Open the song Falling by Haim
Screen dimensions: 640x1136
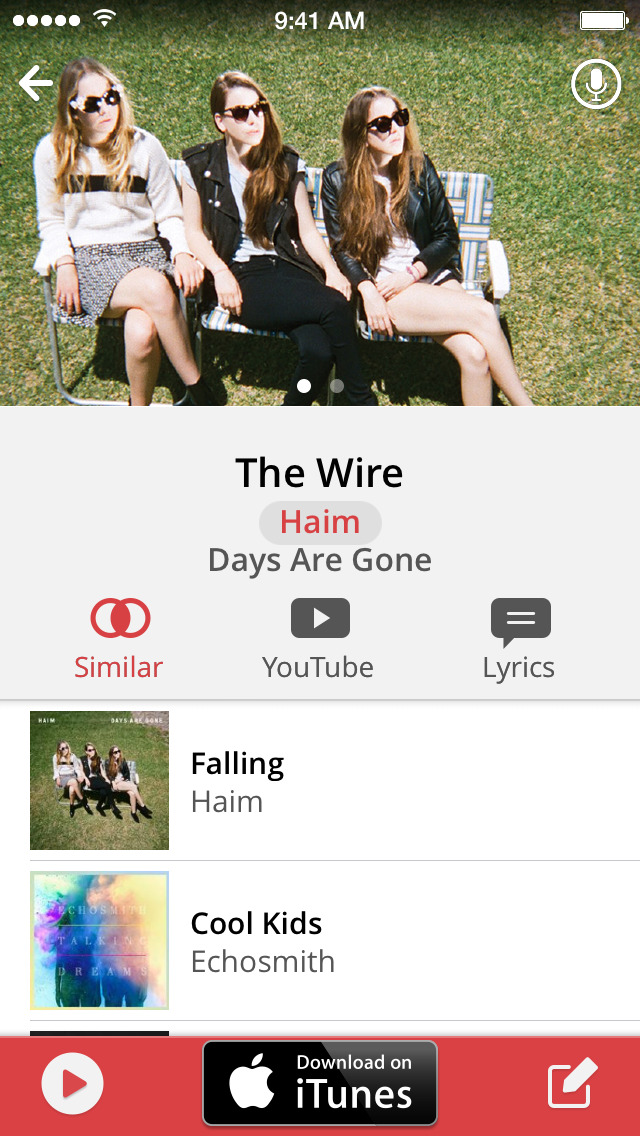pos(335,780)
